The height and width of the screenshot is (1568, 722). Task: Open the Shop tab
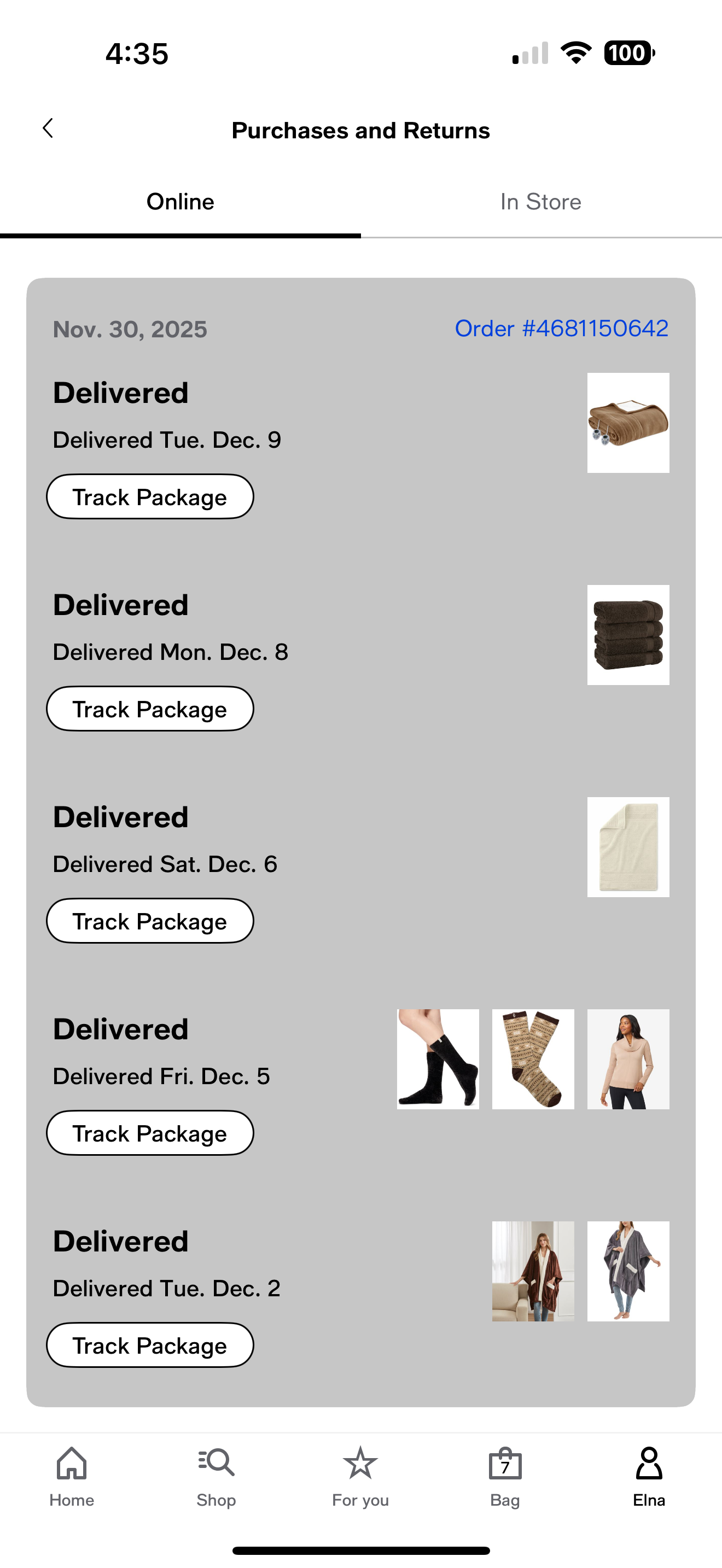(216, 1476)
